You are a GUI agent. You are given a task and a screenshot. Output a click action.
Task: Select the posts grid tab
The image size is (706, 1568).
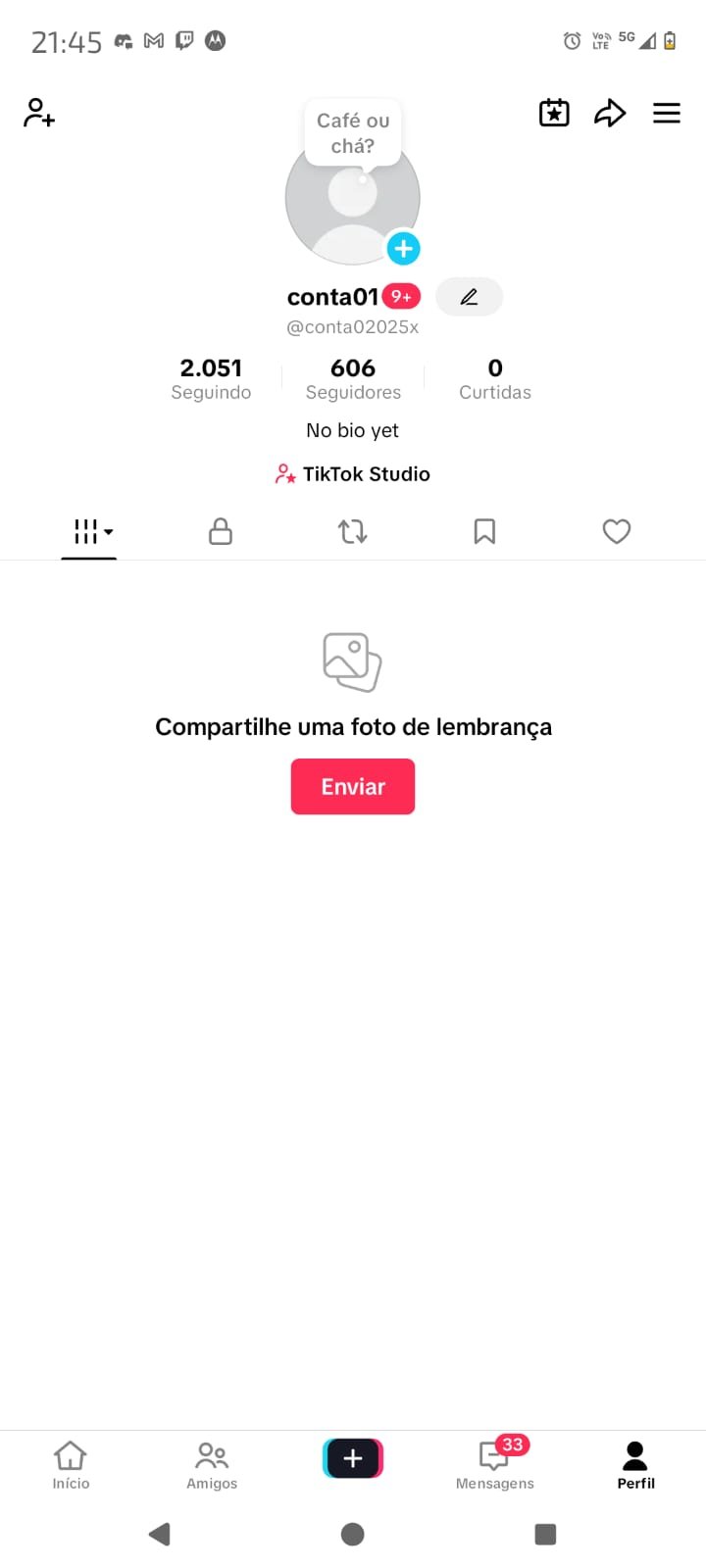[x=90, y=532]
